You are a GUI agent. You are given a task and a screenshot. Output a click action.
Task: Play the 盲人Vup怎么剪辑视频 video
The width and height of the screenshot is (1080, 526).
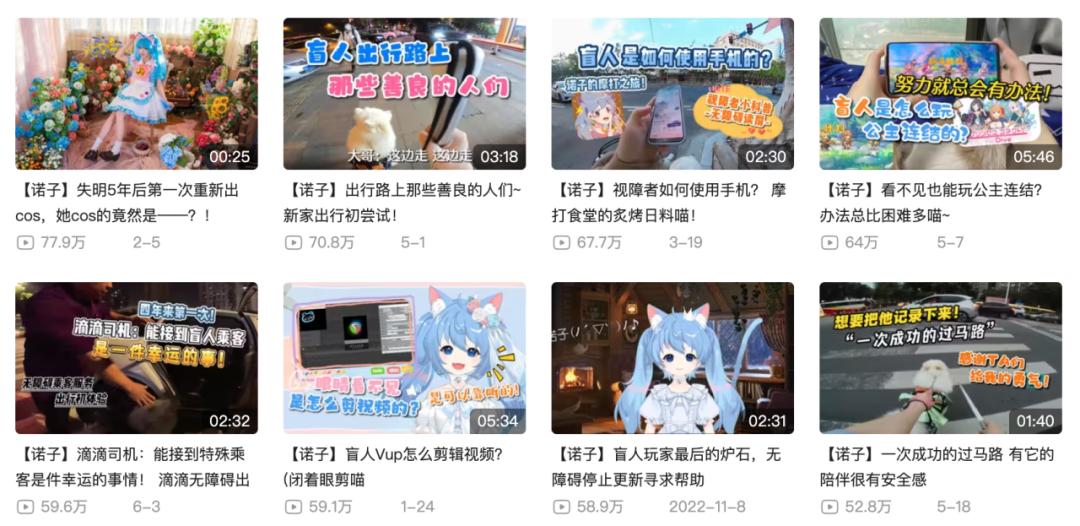404,358
